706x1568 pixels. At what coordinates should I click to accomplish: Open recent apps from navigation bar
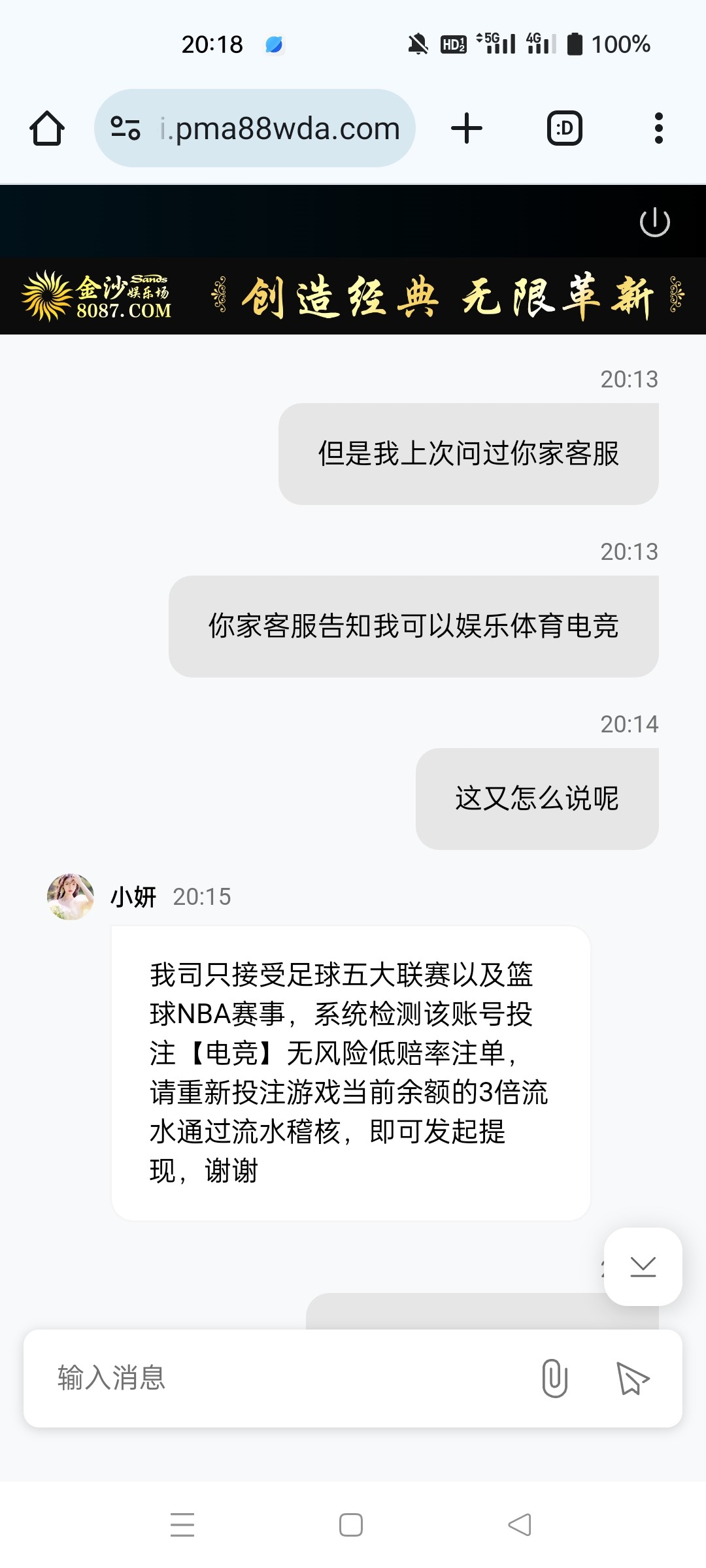click(182, 1525)
